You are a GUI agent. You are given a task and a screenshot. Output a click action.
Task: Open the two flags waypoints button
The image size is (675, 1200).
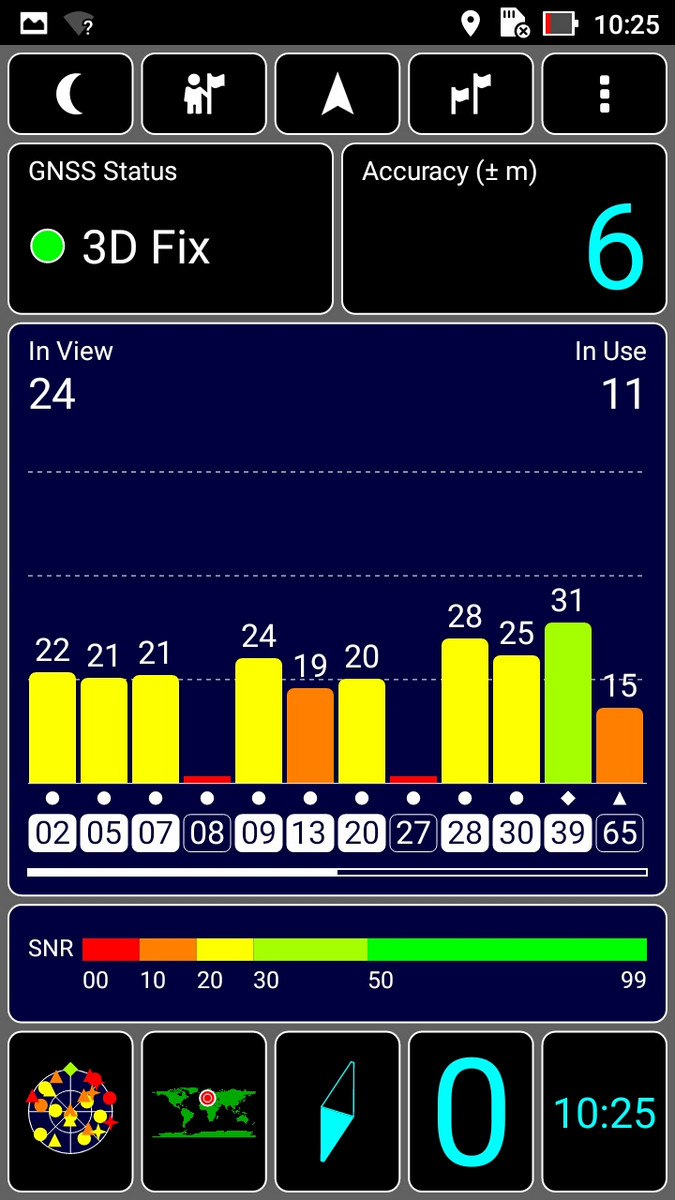(471, 94)
